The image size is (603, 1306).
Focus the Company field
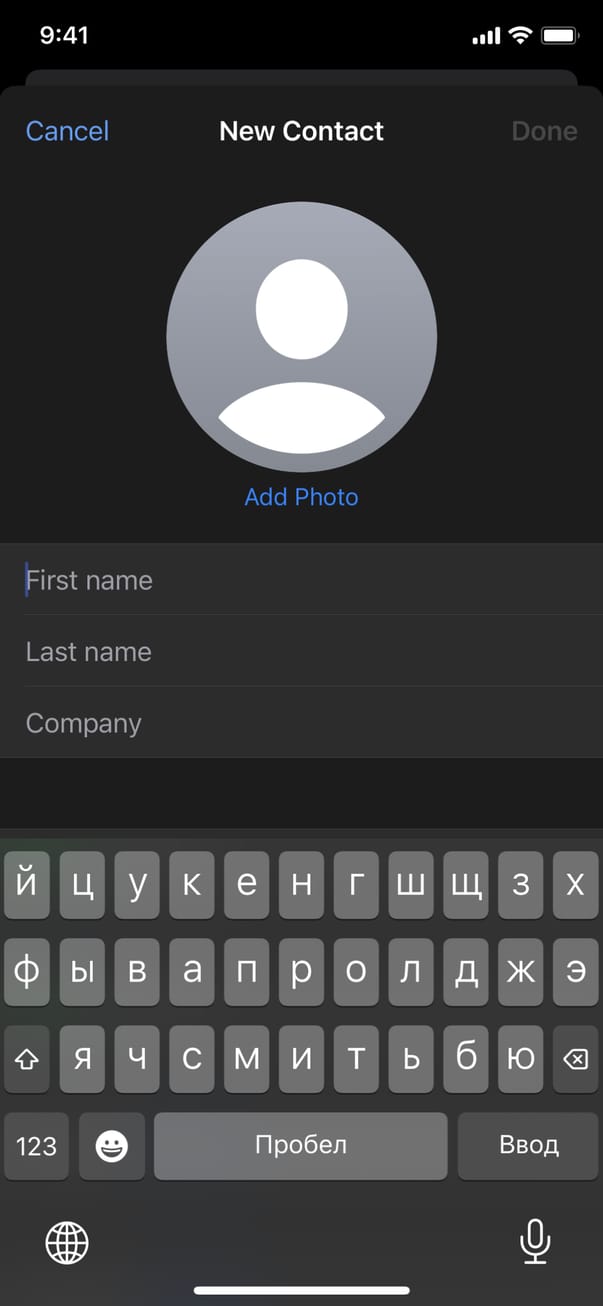point(300,723)
